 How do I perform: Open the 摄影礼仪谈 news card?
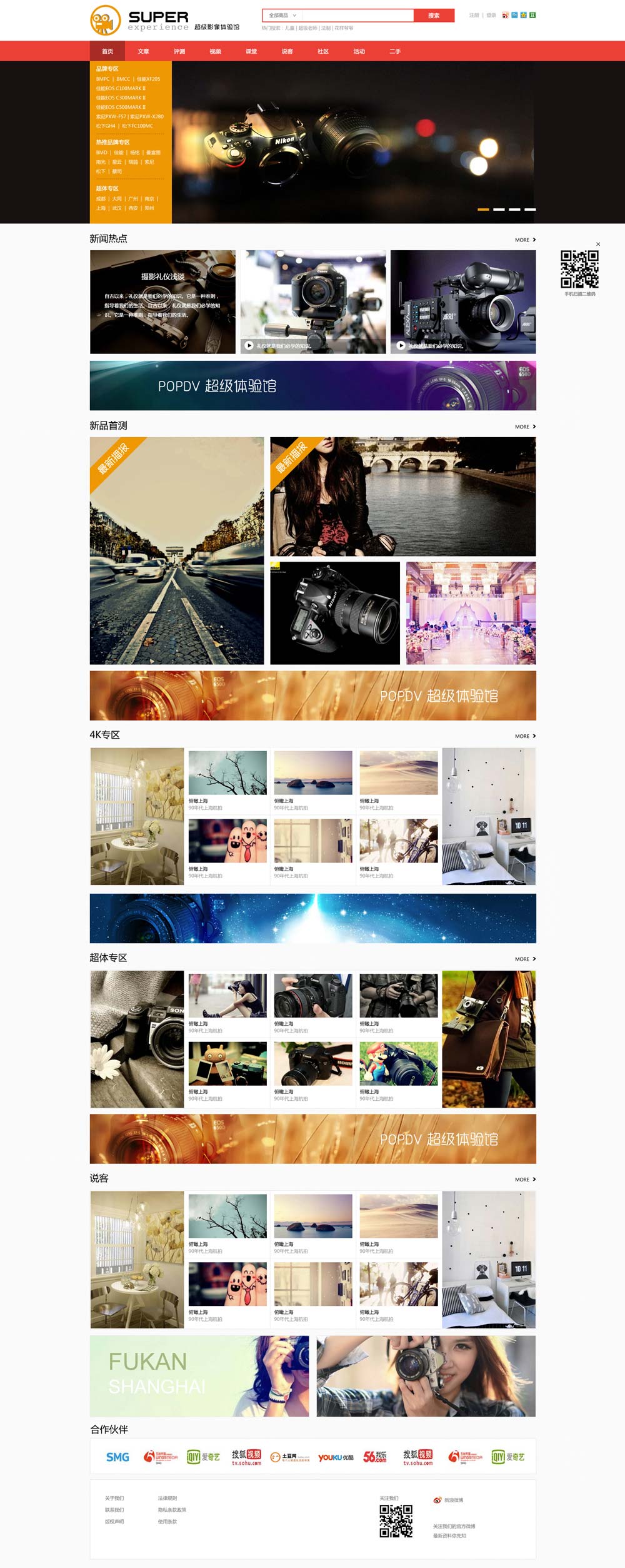(162, 302)
